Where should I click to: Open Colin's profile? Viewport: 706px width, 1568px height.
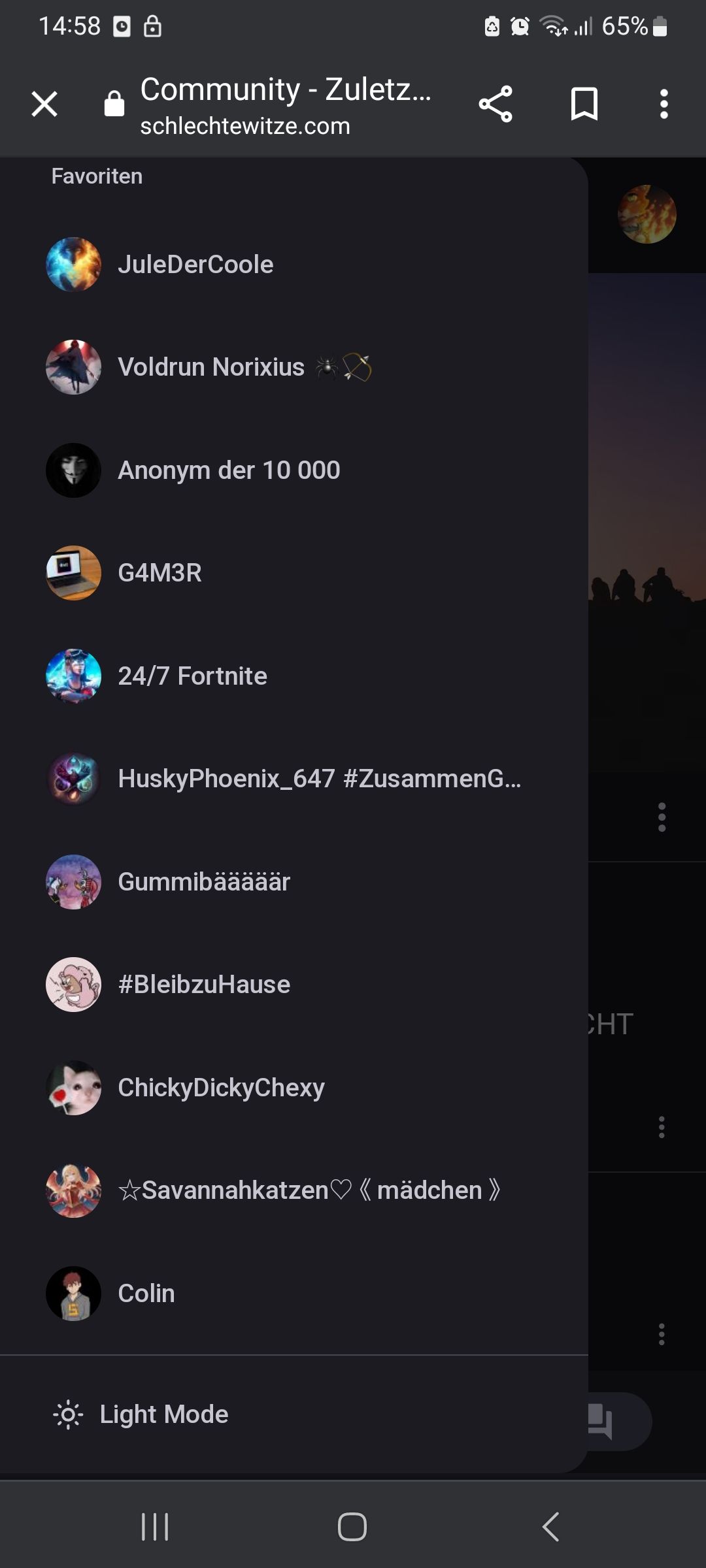click(x=146, y=1294)
